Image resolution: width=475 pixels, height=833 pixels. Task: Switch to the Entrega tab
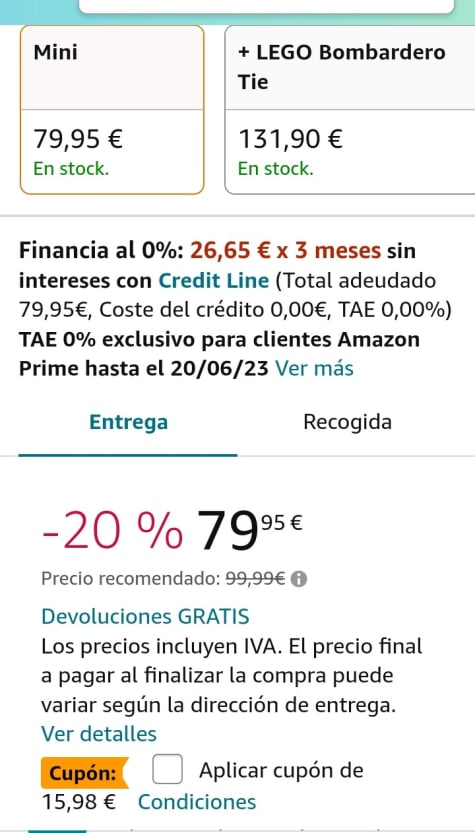[128, 422]
